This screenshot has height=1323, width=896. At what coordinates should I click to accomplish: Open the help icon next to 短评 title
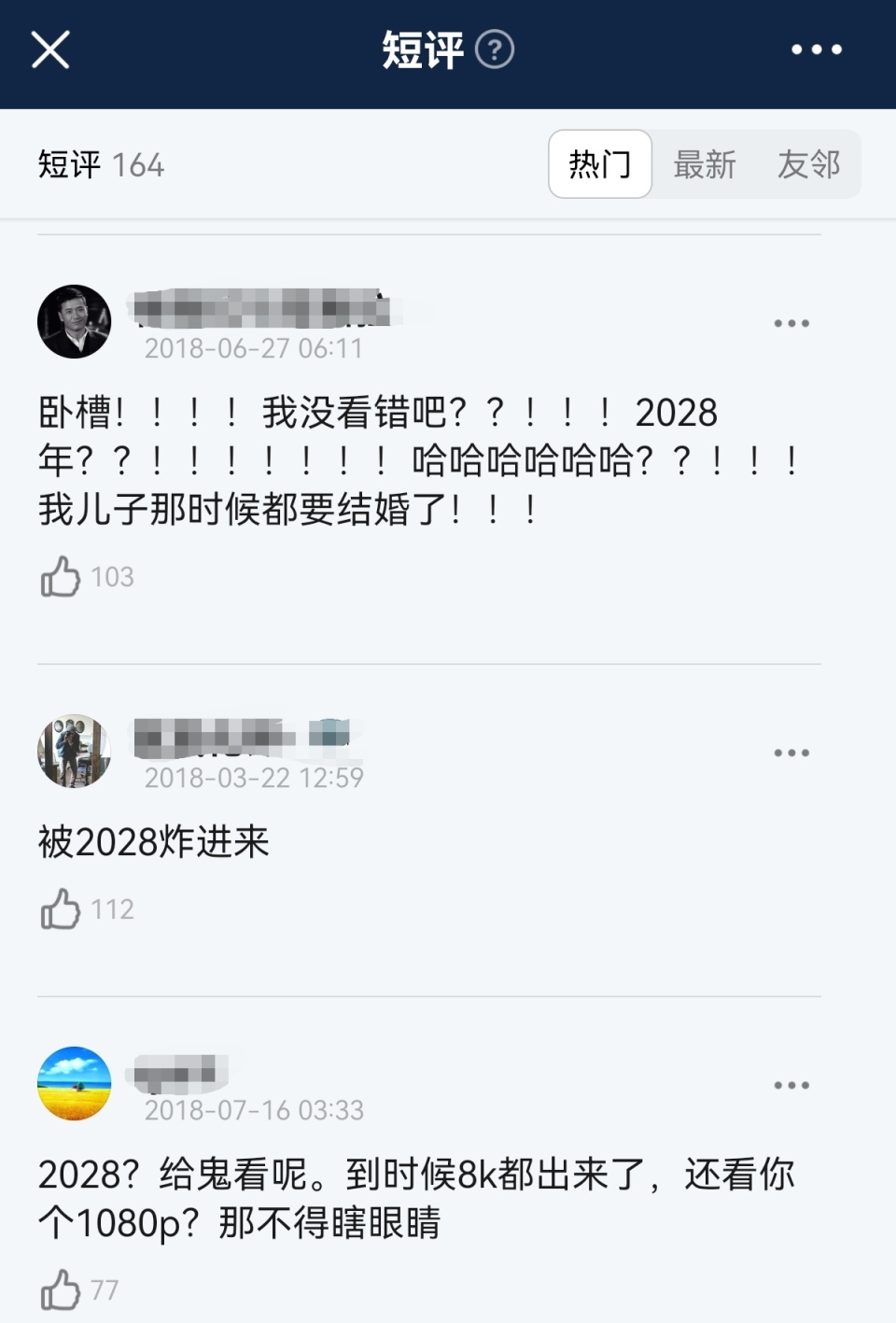(495, 50)
